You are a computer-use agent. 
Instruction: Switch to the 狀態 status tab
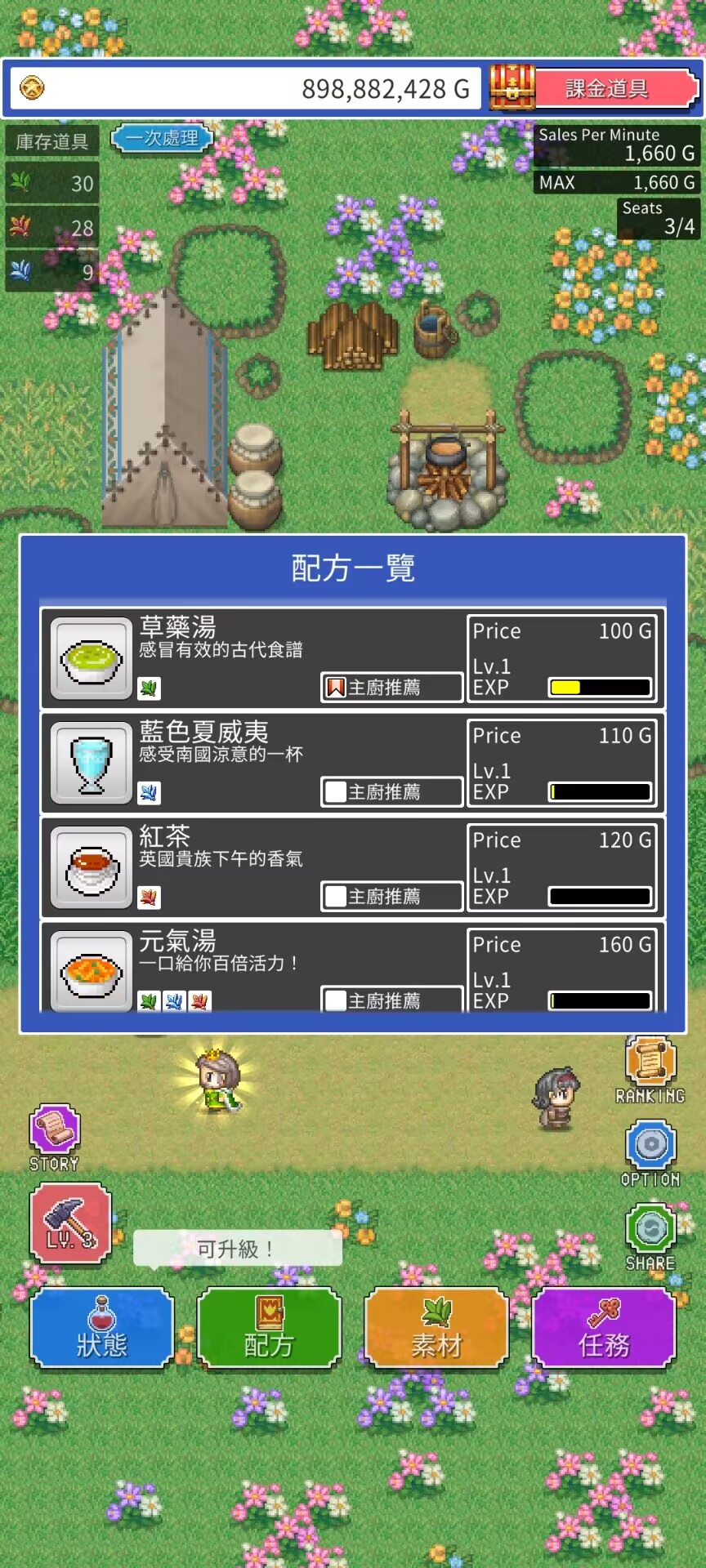[x=102, y=1328]
